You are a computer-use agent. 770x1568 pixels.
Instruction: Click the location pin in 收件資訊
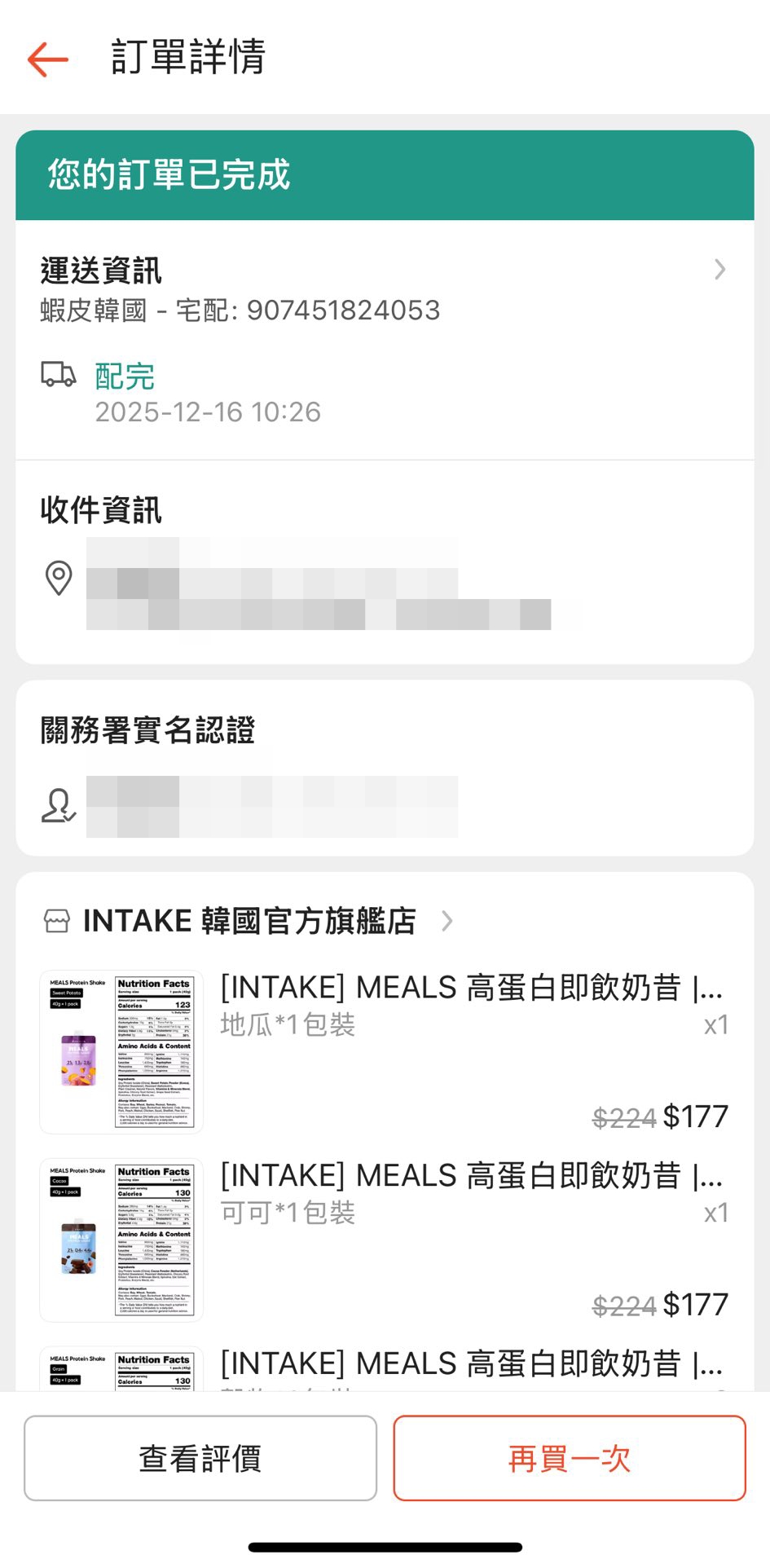coord(57,579)
